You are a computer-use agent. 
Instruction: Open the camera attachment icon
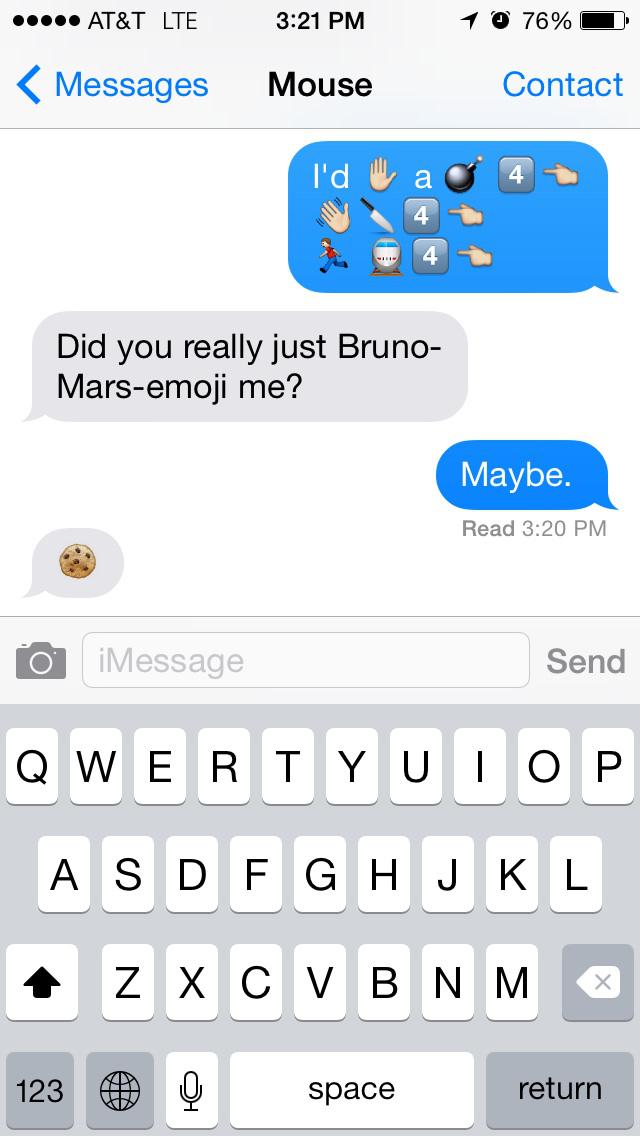(x=41, y=661)
